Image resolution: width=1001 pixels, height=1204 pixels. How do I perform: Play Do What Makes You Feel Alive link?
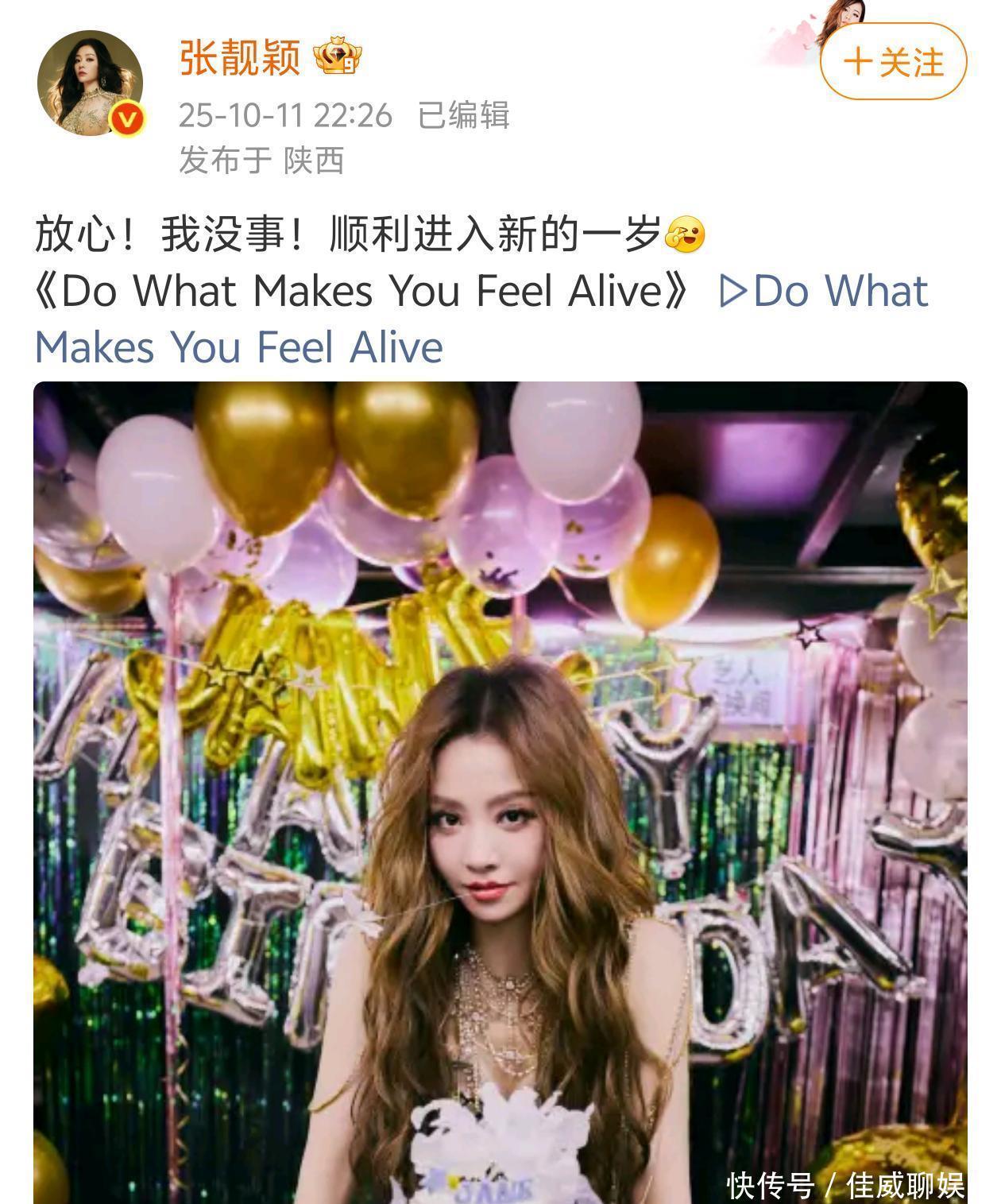click(x=823, y=292)
